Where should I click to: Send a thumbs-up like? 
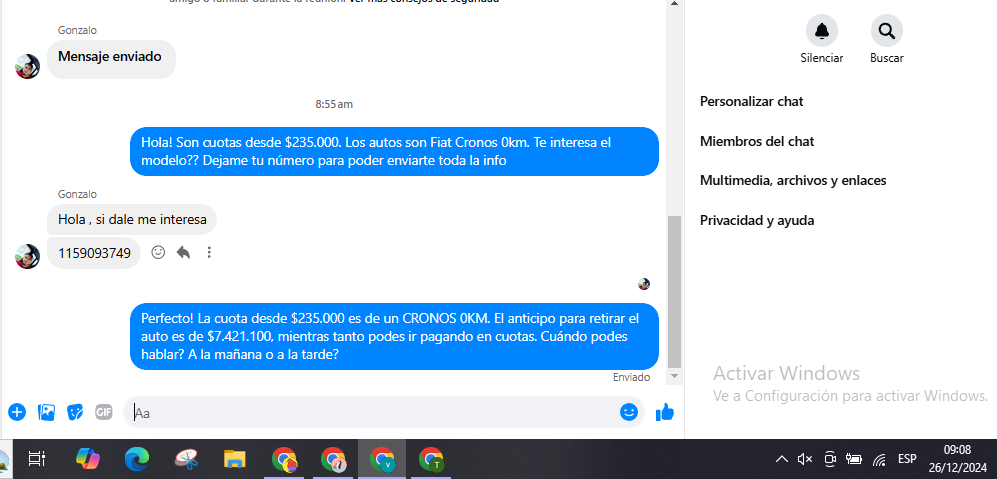click(x=665, y=412)
